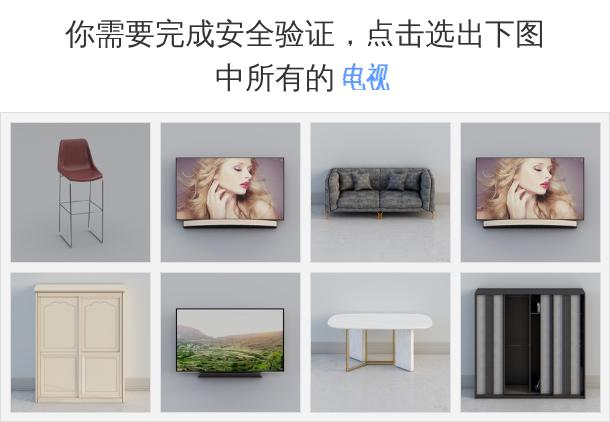Select the red bar stool tile
Viewport: 610px width, 422px height.
click(x=80, y=192)
